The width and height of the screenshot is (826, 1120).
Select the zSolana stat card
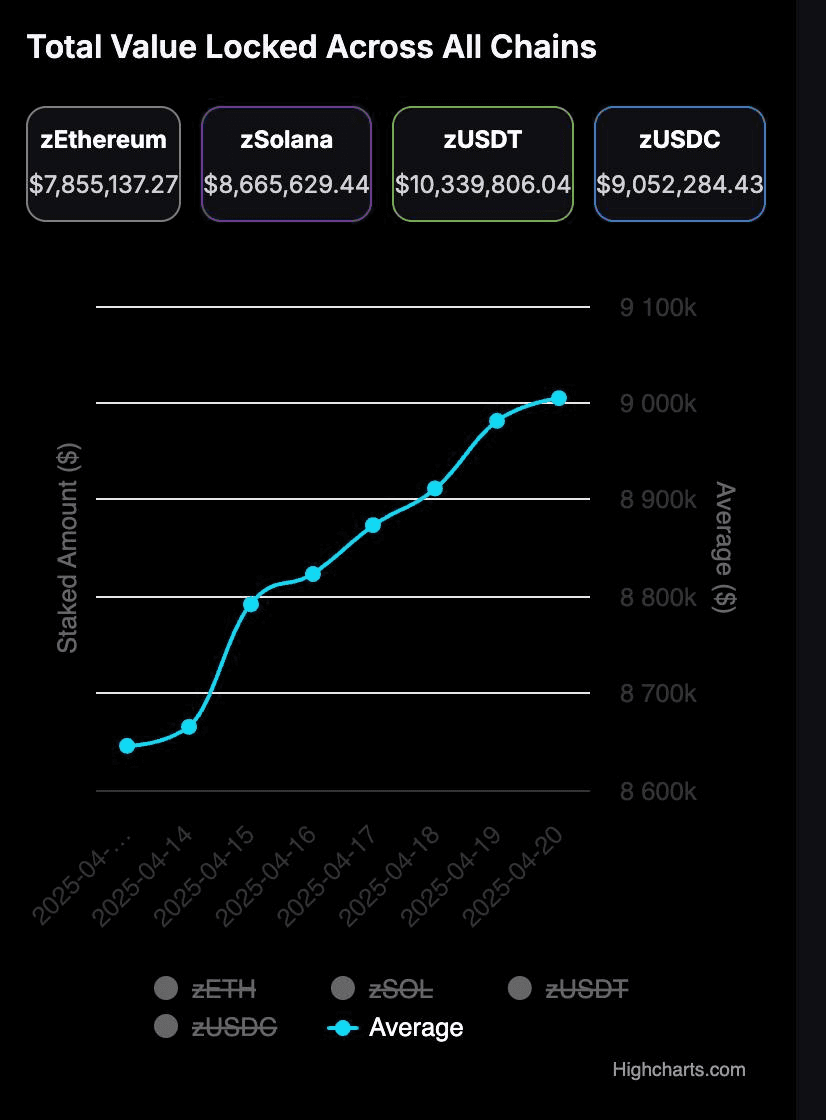(x=286, y=163)
